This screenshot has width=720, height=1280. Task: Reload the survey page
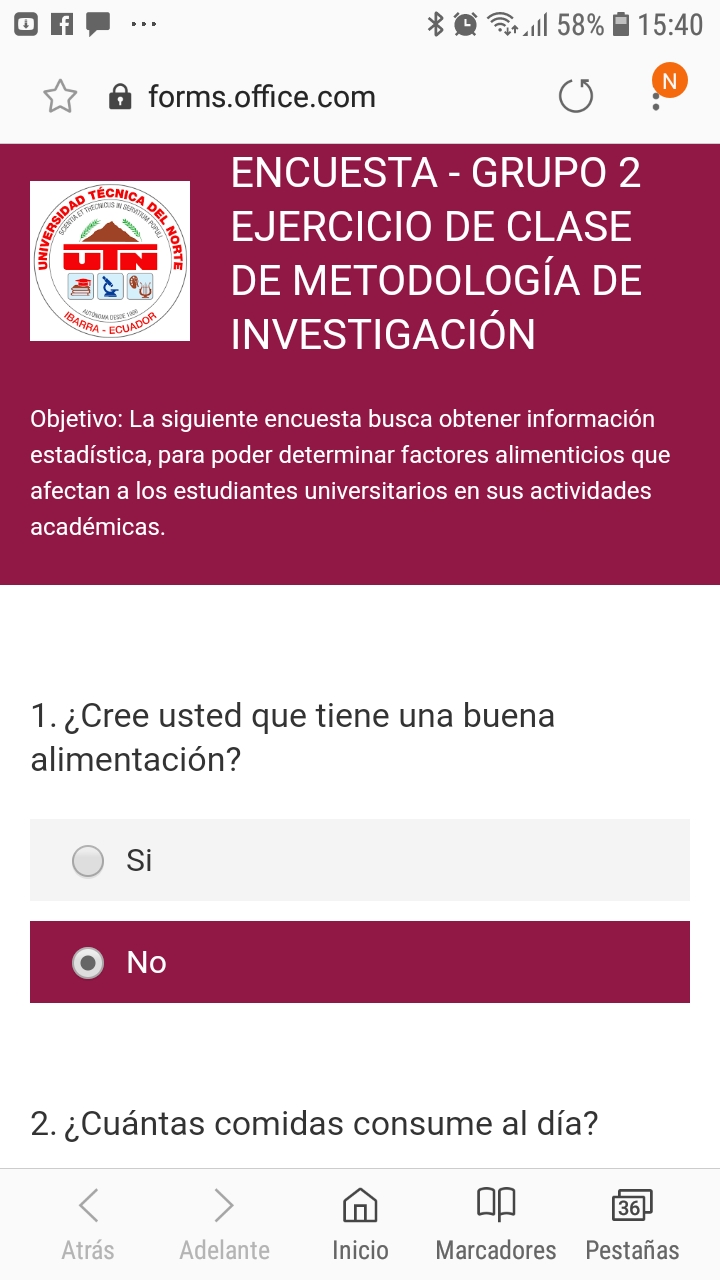[x=575, y=97]
